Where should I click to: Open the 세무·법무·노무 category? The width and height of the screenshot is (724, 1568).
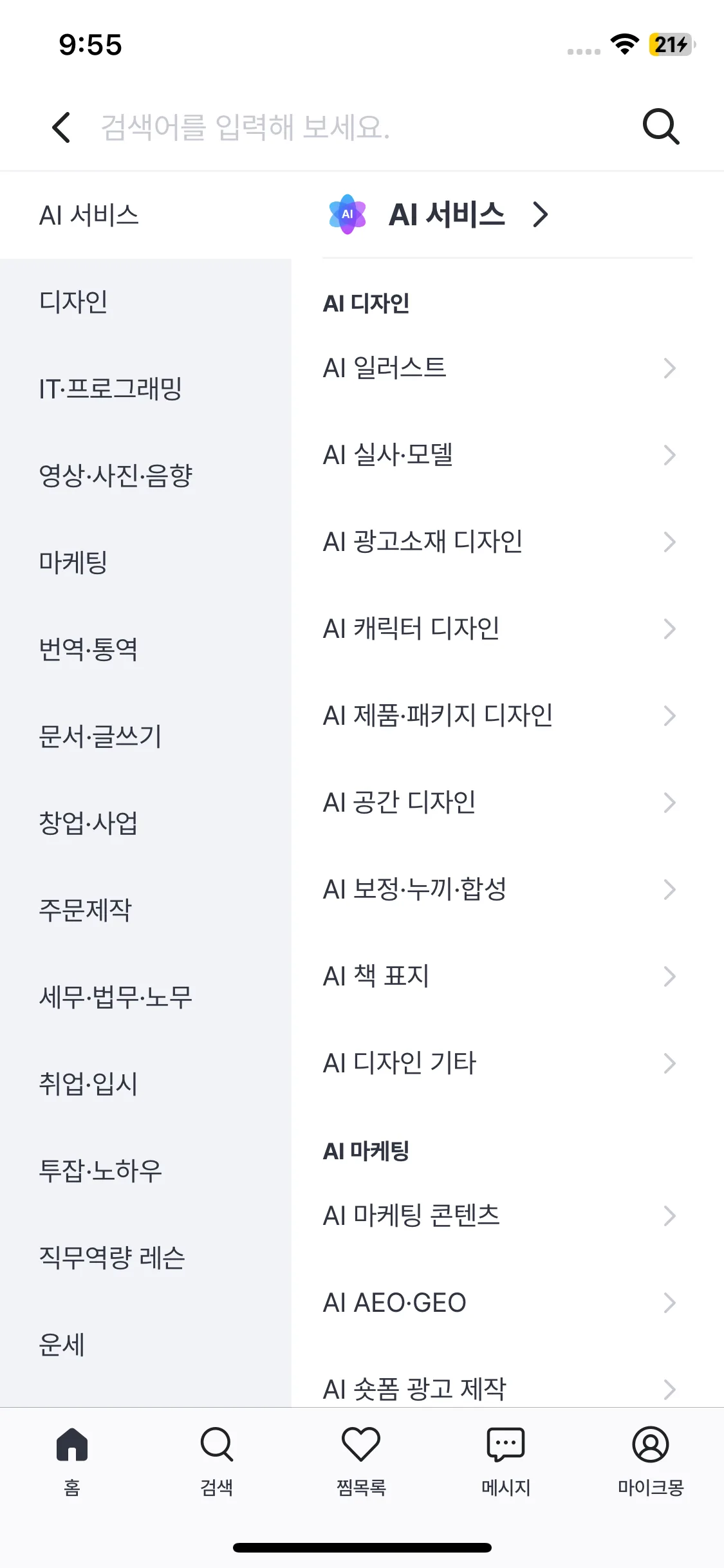point(145,997)
